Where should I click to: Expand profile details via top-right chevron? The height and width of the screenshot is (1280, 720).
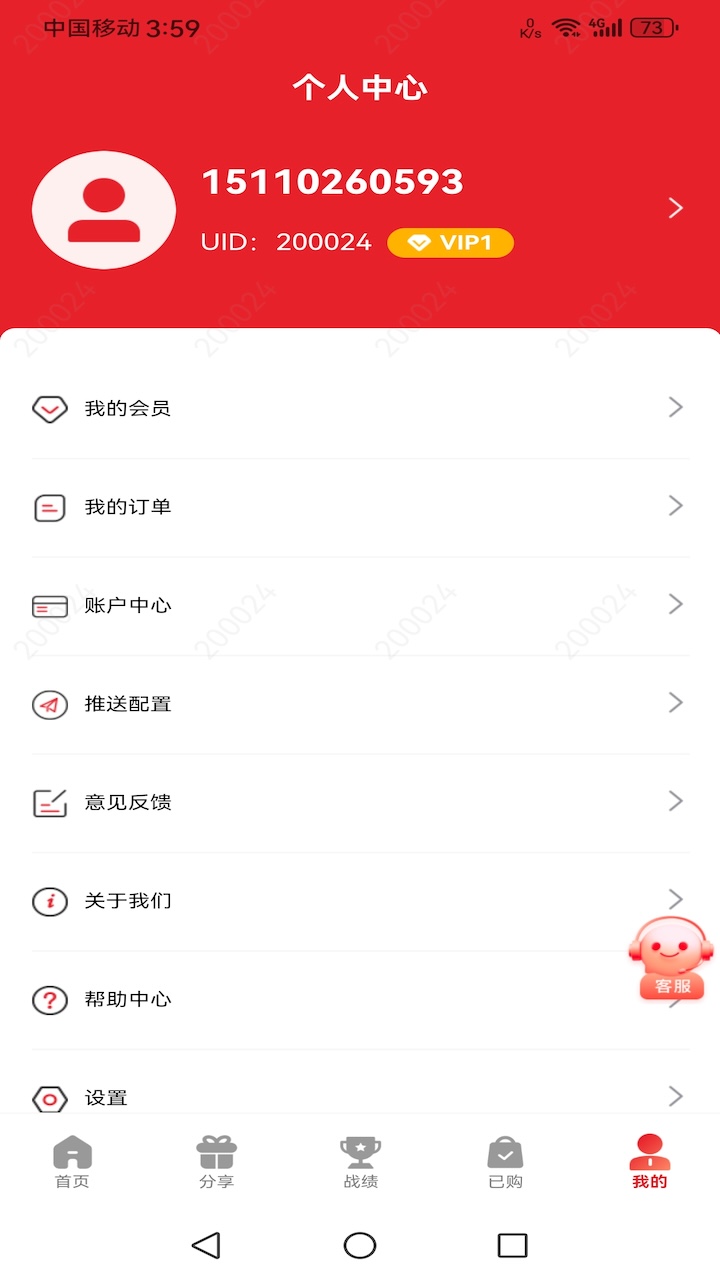click(x=675, y=209)
